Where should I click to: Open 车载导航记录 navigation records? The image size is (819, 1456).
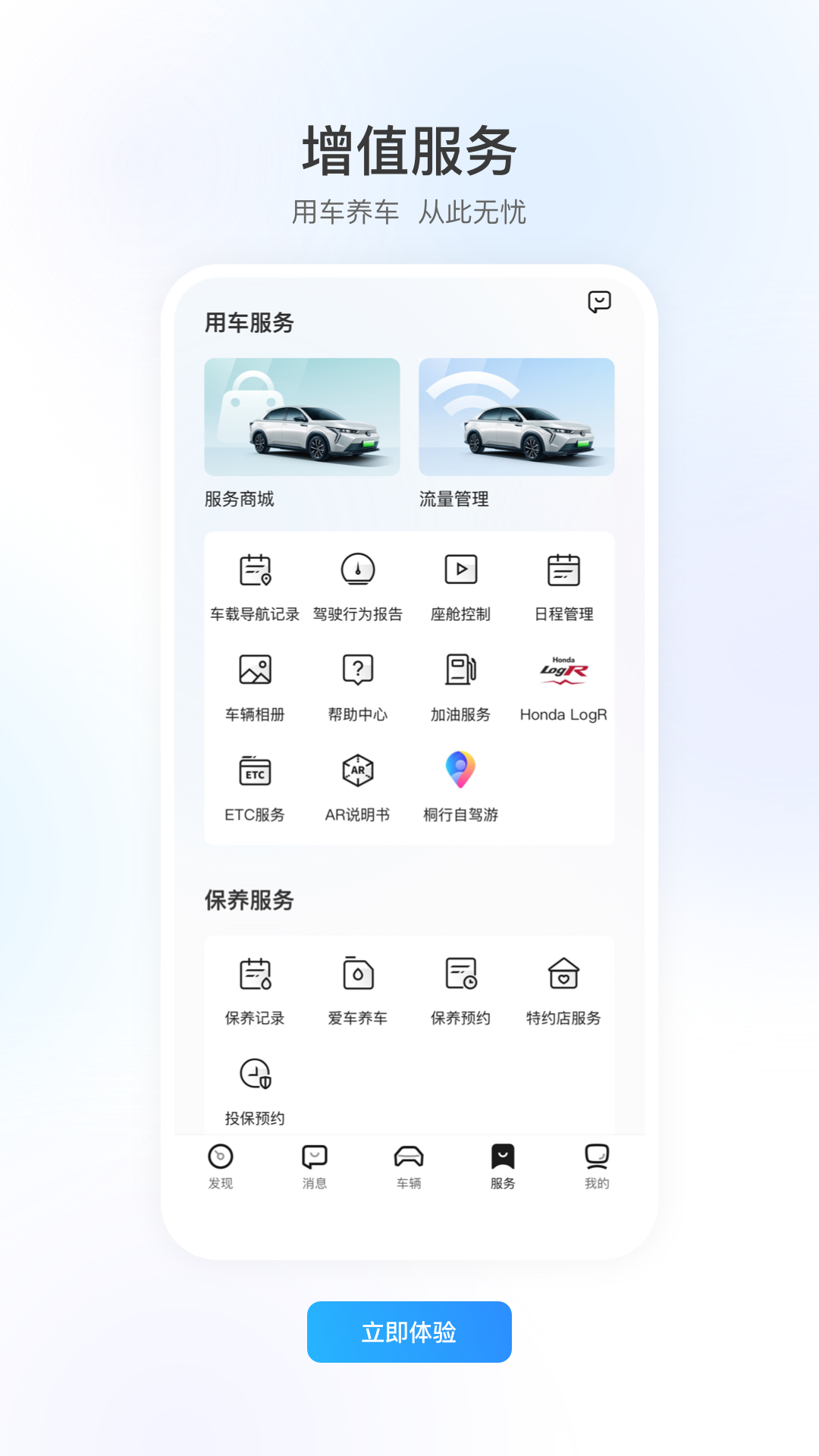click(x=255, y=585)
